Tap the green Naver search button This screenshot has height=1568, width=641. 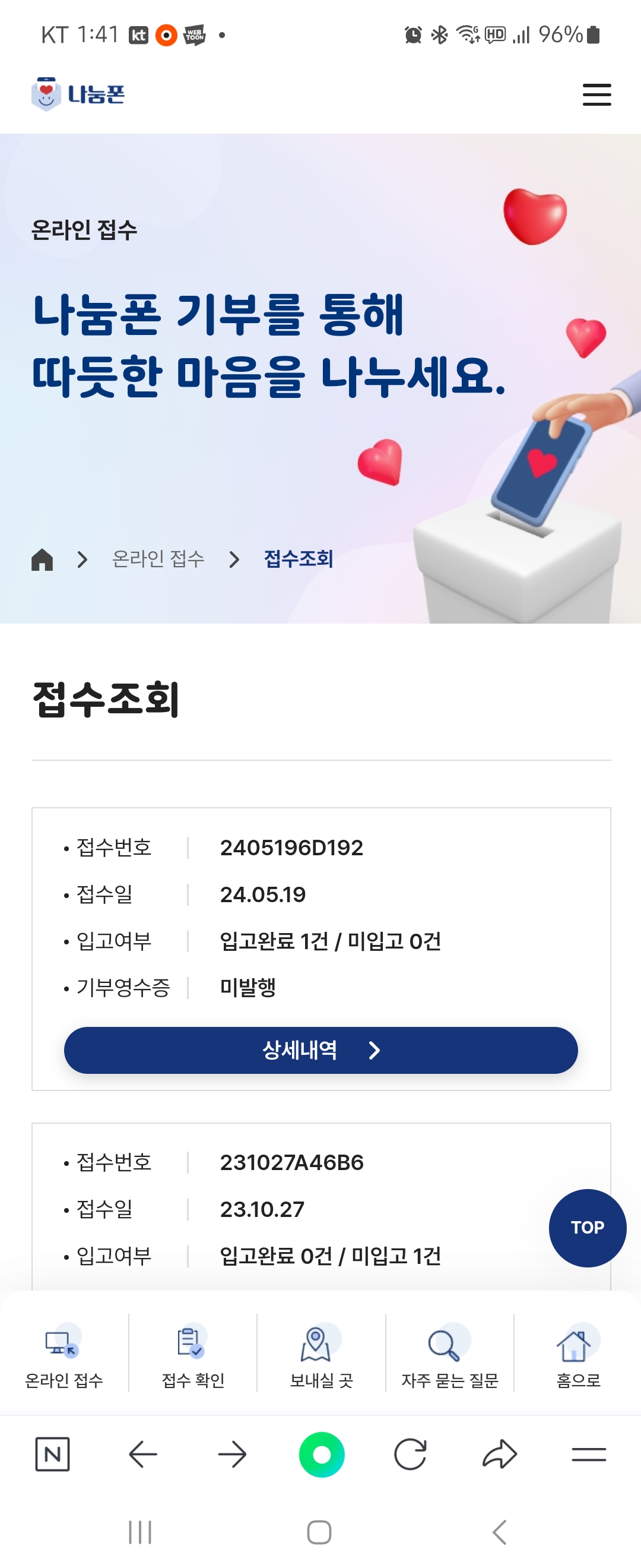(x=321, y=1454)
